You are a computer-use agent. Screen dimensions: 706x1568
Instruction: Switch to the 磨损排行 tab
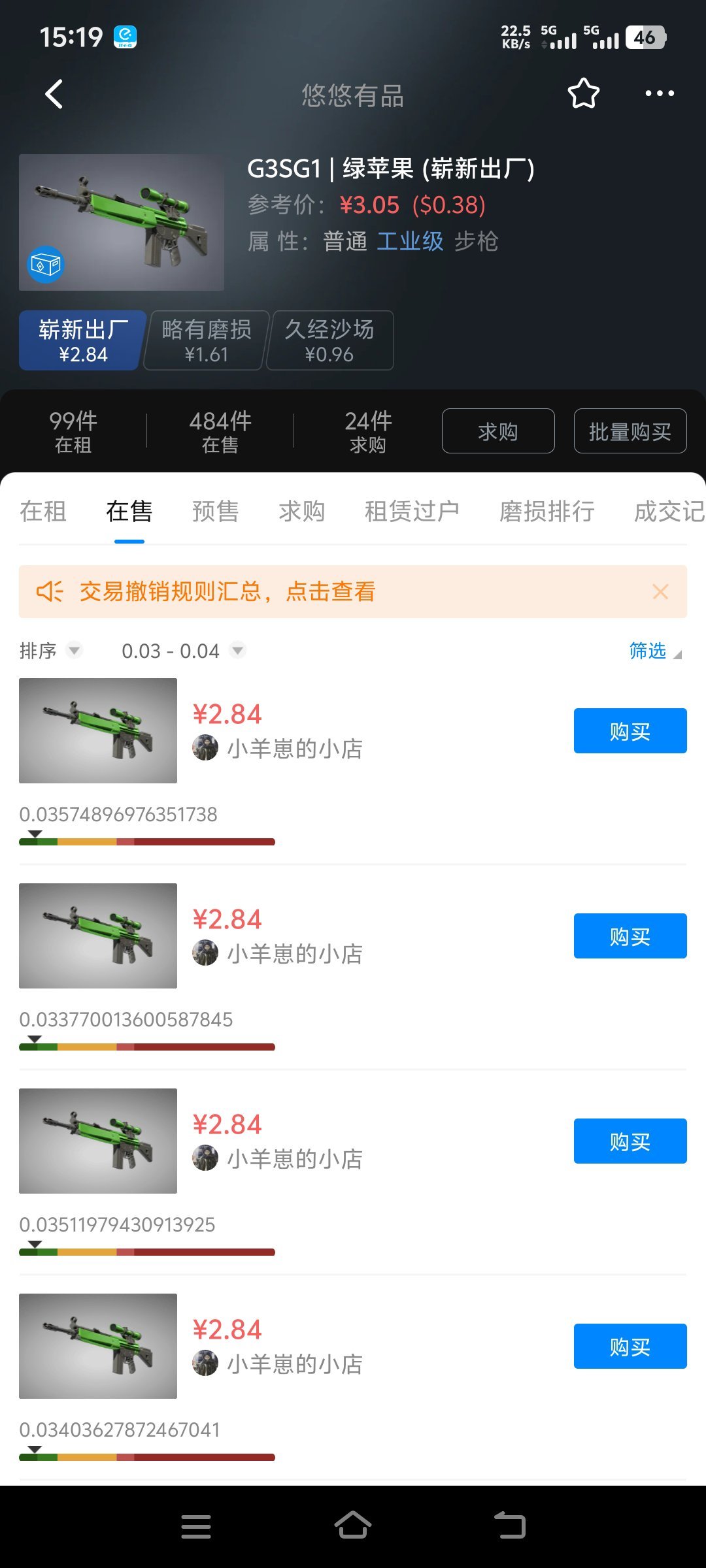click(x=547, y=511)
